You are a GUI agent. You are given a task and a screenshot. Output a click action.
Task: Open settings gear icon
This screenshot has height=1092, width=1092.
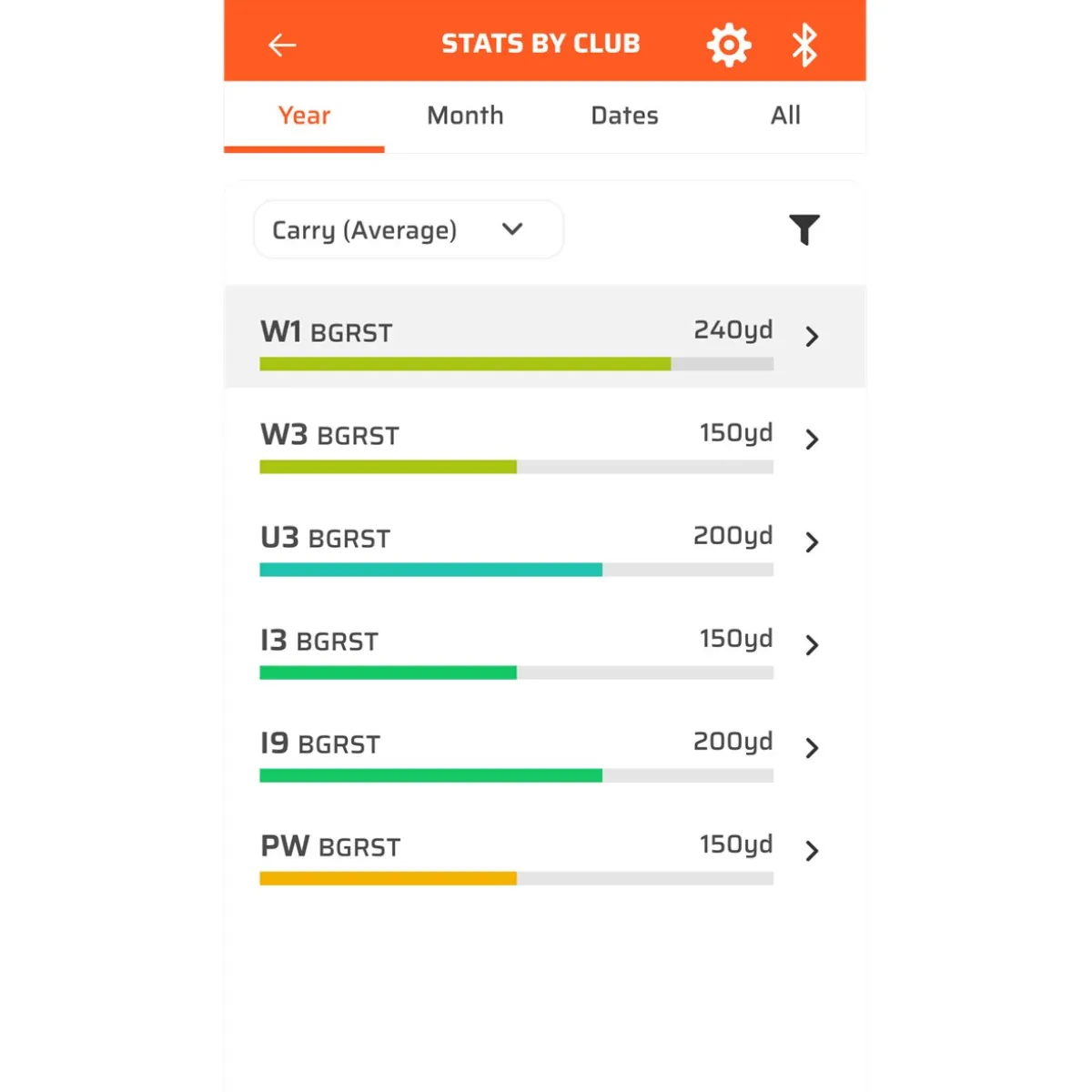[729, 45]
